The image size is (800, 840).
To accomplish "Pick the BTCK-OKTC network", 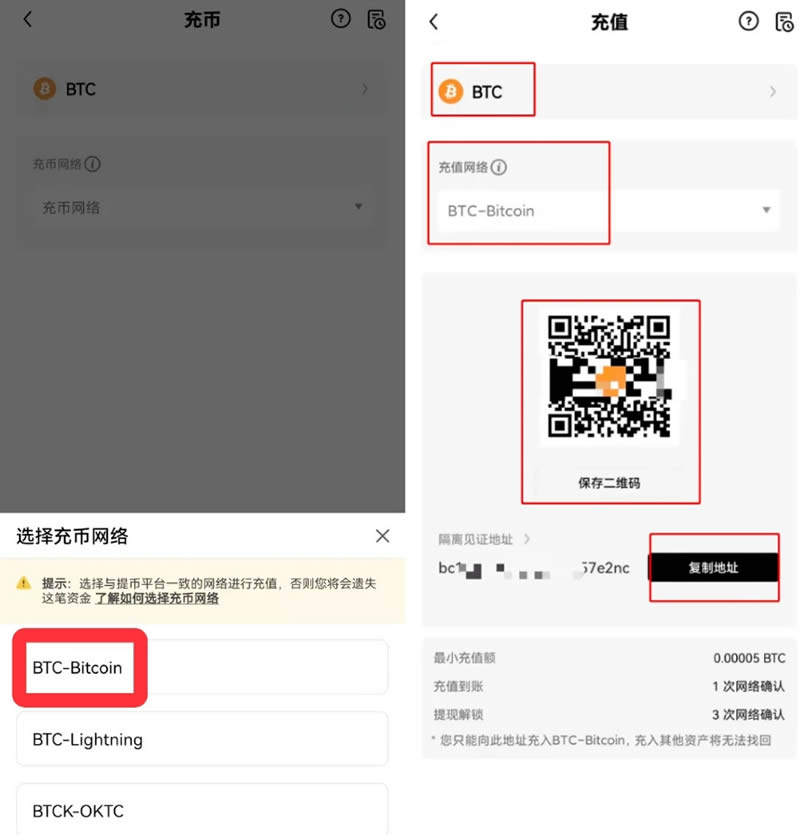I will [x=202, y=811].
